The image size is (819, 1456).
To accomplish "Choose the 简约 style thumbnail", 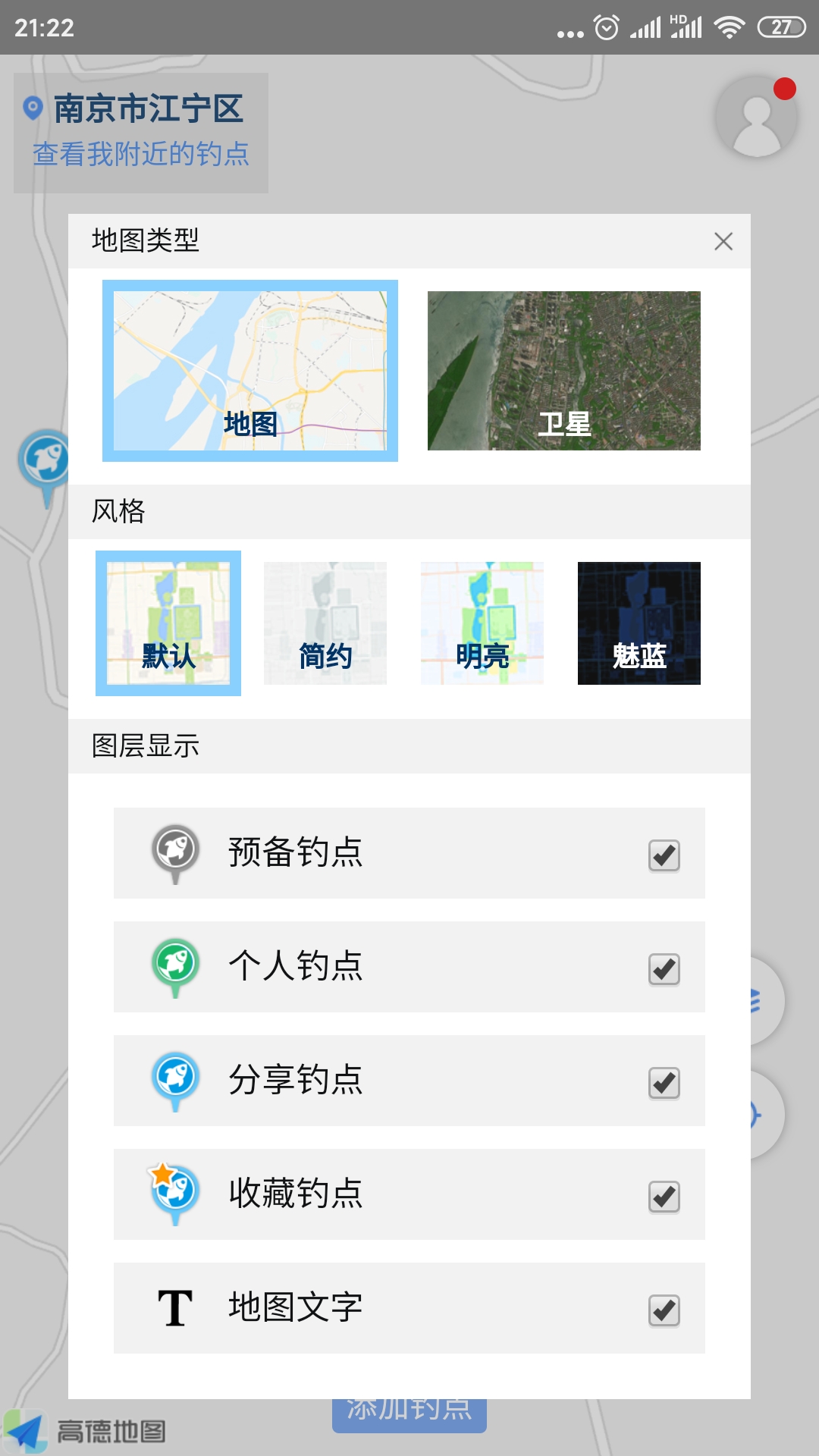I will [x=325, y=622].
